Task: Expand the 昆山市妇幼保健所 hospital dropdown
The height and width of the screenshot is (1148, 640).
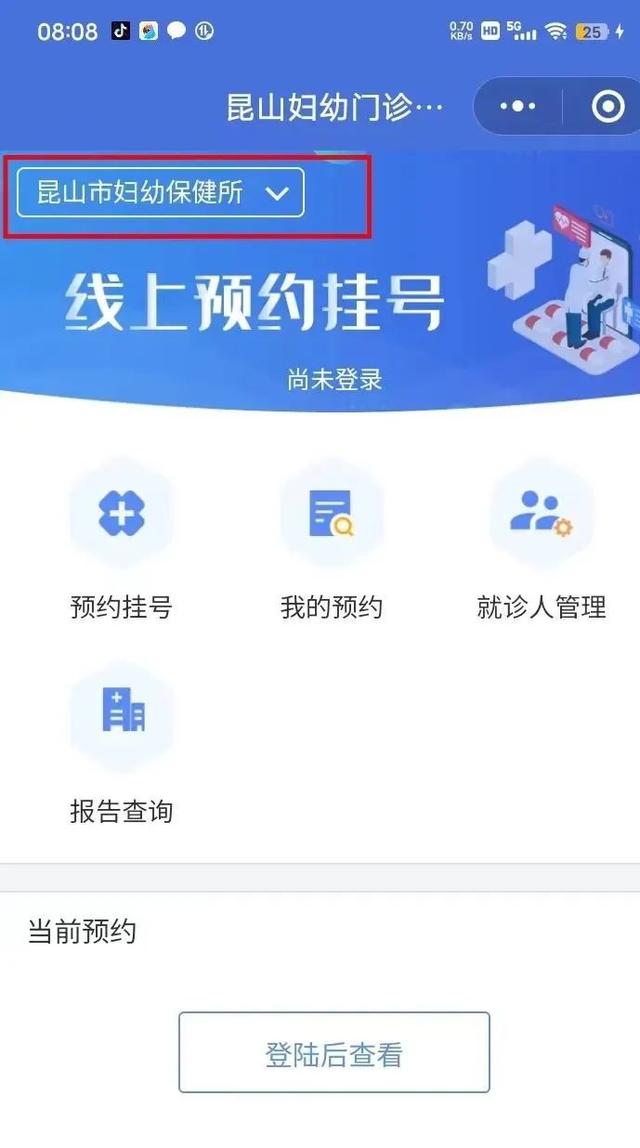Action: (161, 193)
